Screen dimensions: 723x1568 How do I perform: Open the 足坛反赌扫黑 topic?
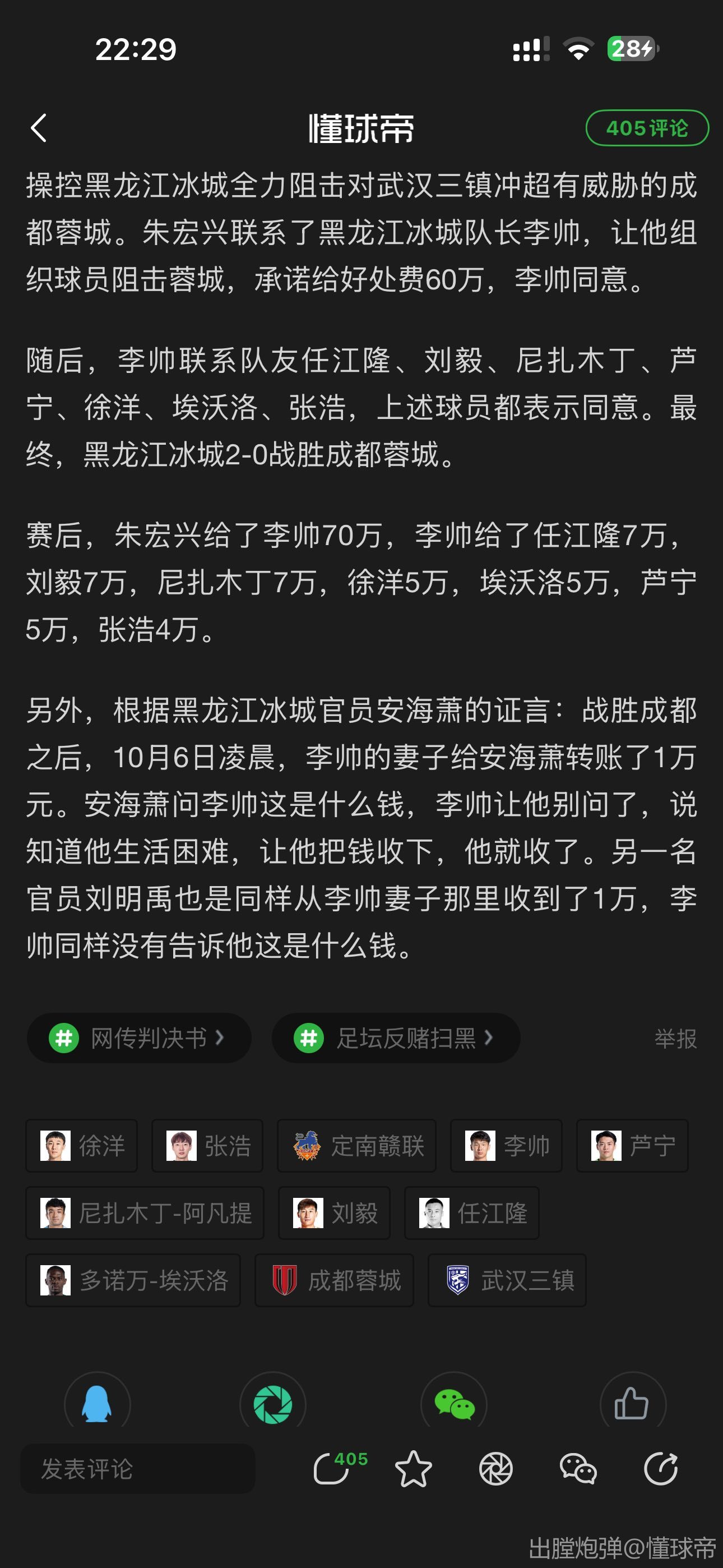point(396,1038)
